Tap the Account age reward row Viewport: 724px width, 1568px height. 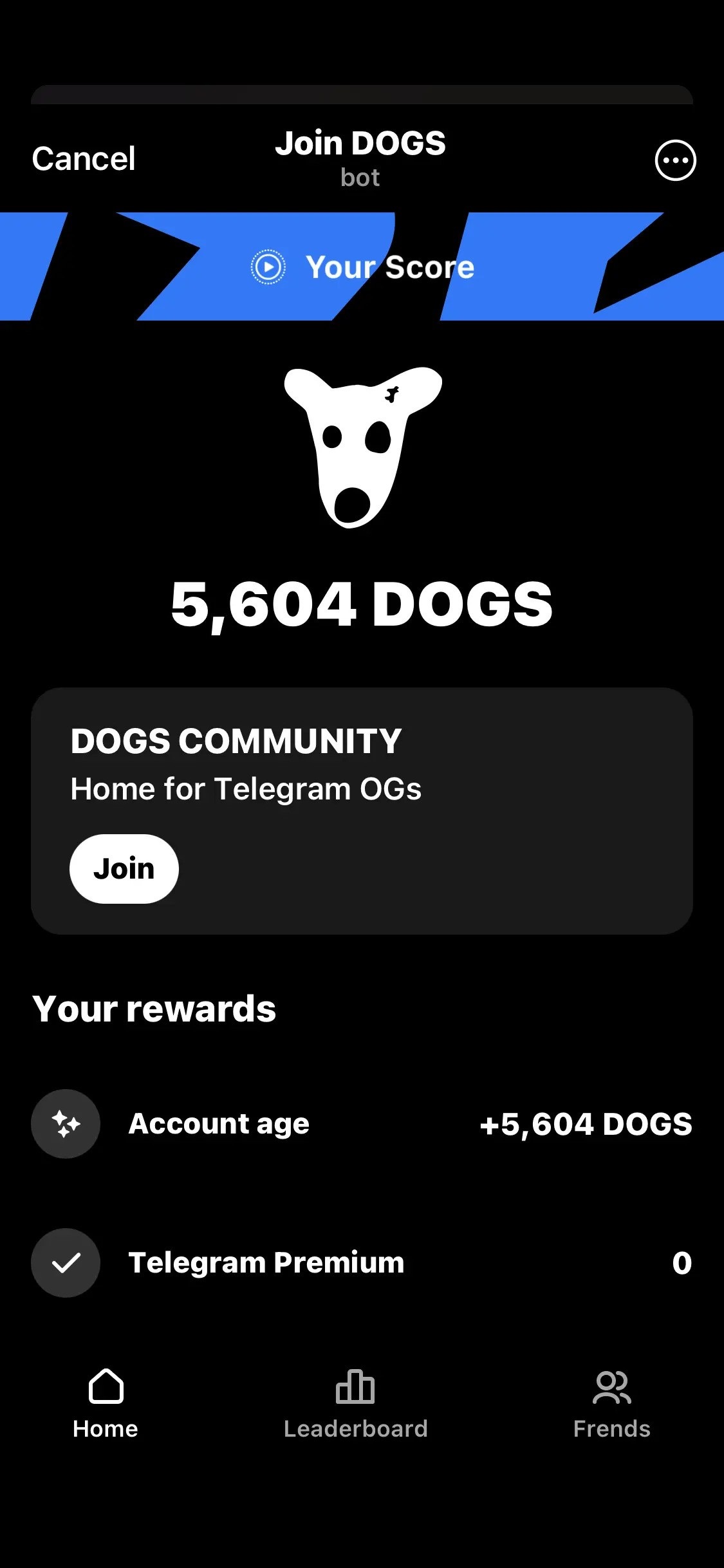218,1123
